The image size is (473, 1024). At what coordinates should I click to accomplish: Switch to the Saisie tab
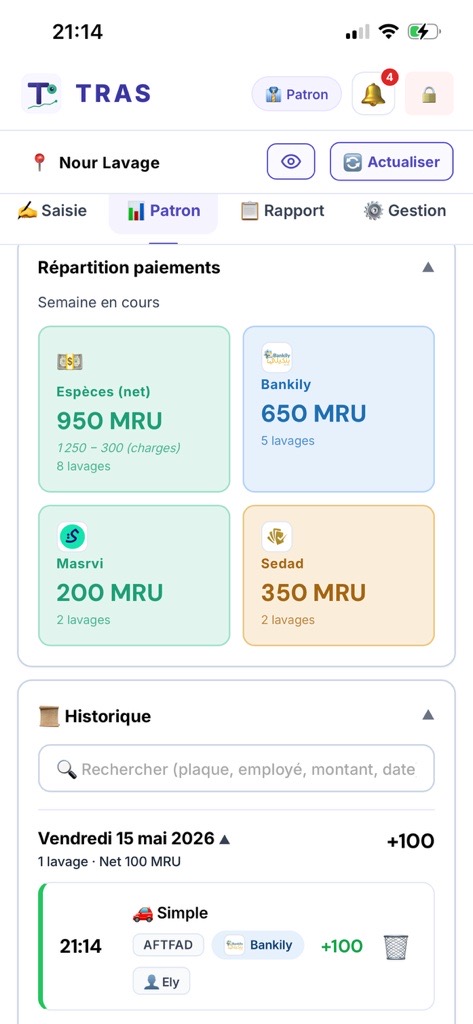pyautogui.click(x=52, y=211)
